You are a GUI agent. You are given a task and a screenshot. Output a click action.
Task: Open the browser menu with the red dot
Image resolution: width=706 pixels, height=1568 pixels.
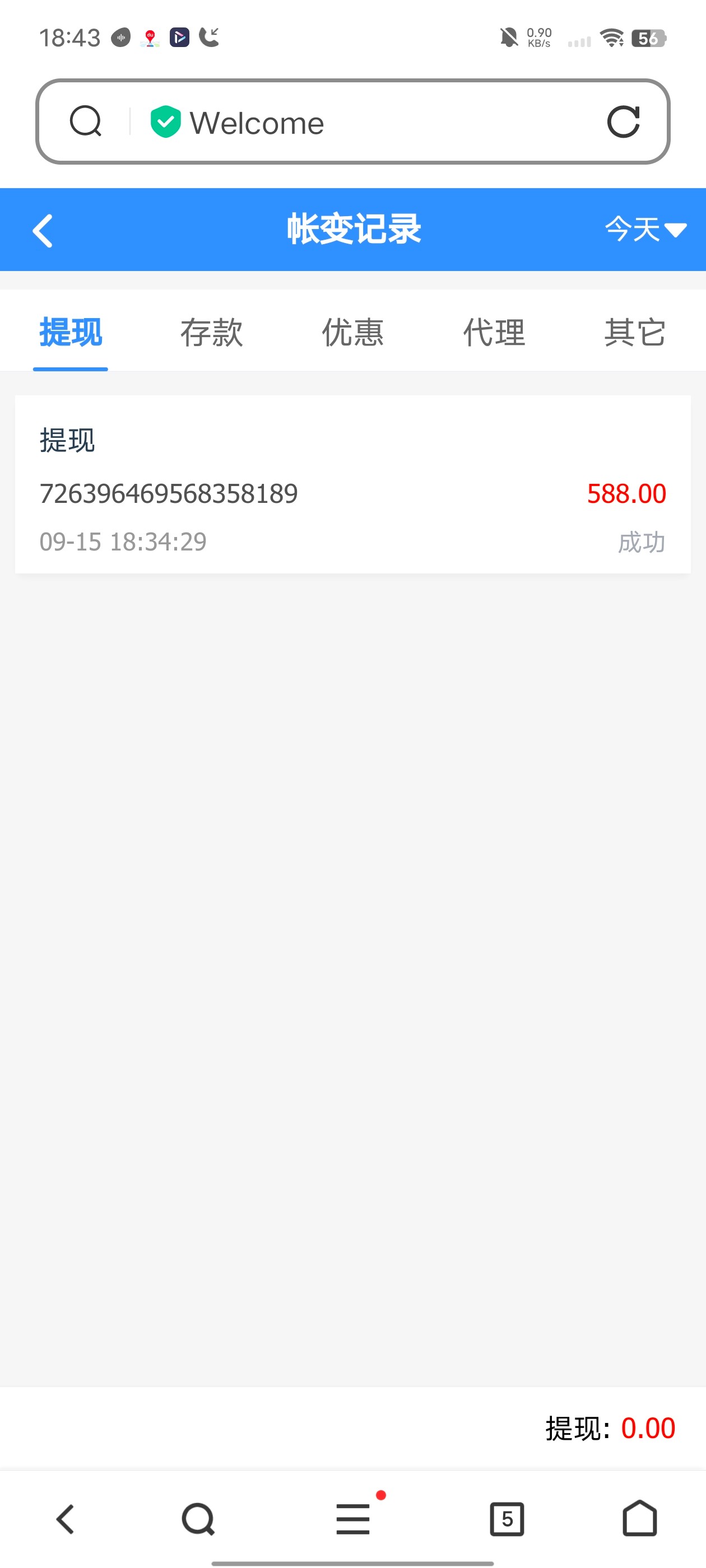354,1518
